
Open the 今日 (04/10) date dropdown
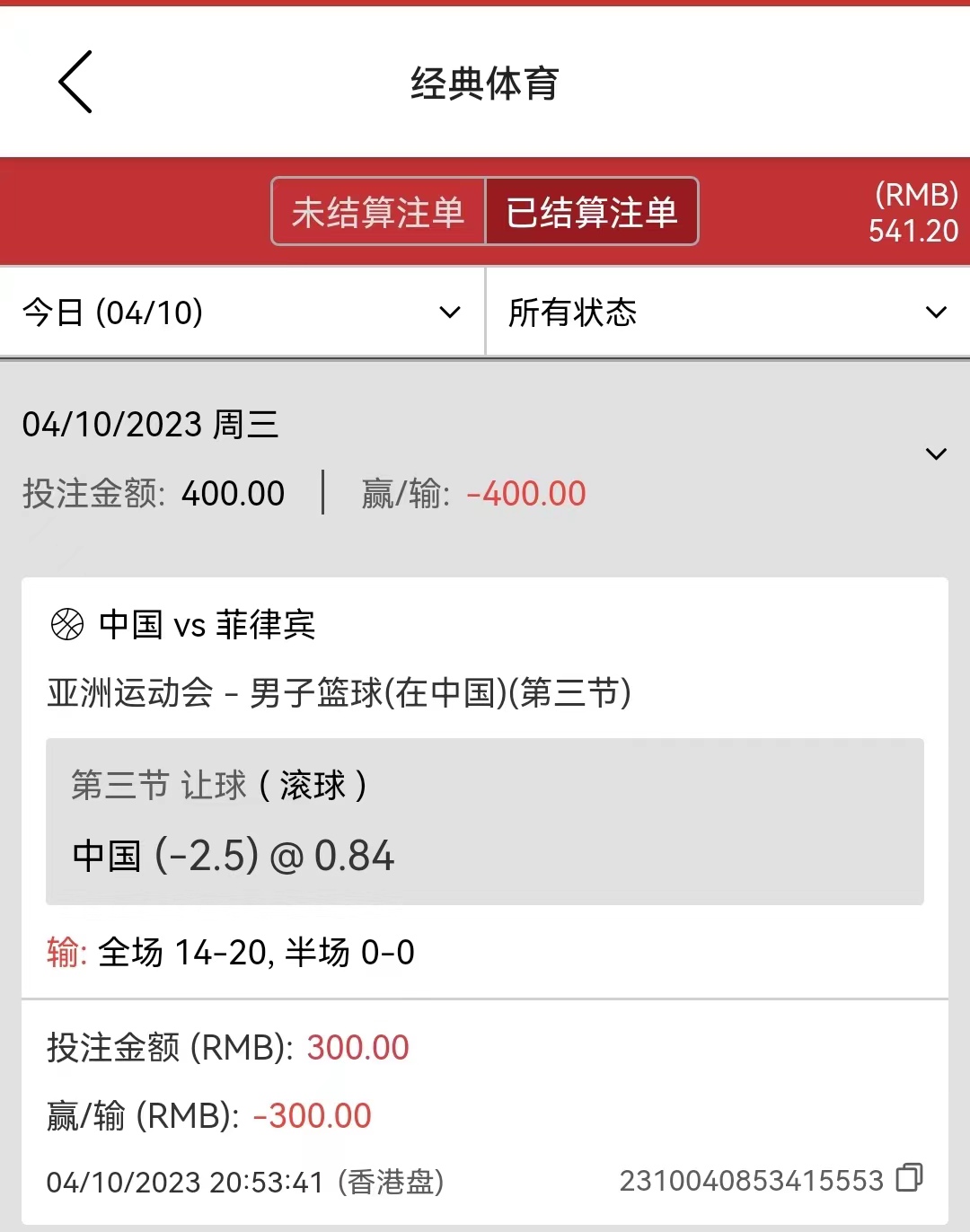[242, 312]
